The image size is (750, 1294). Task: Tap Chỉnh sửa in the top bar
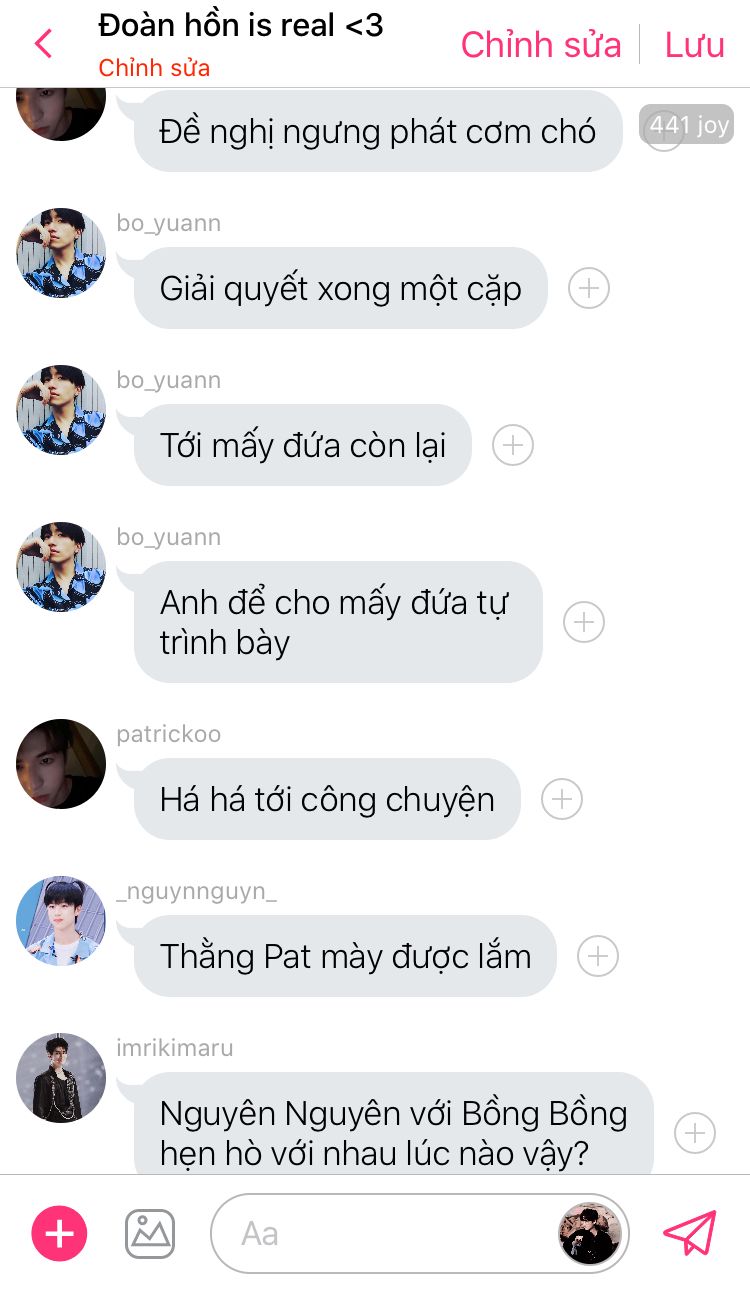[x=540, y=45]
